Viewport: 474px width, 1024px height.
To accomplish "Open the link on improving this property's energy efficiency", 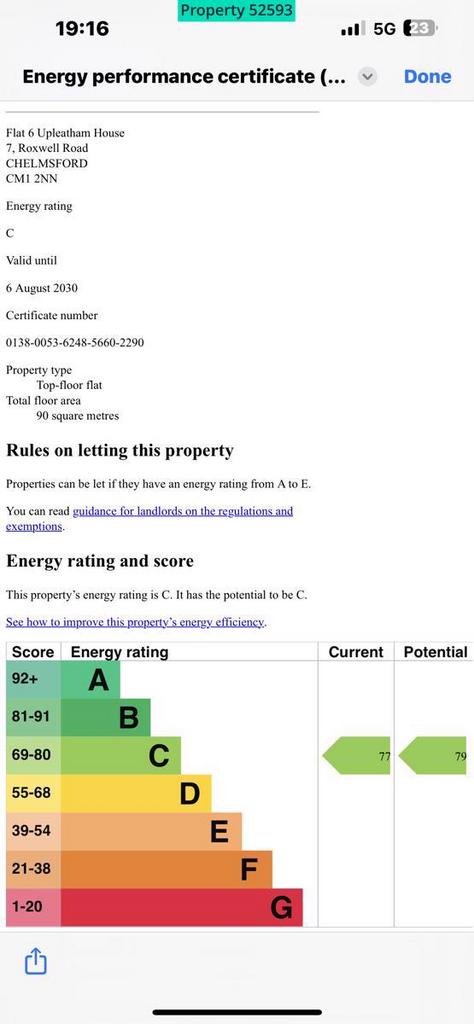I will (x=134, y=622).
